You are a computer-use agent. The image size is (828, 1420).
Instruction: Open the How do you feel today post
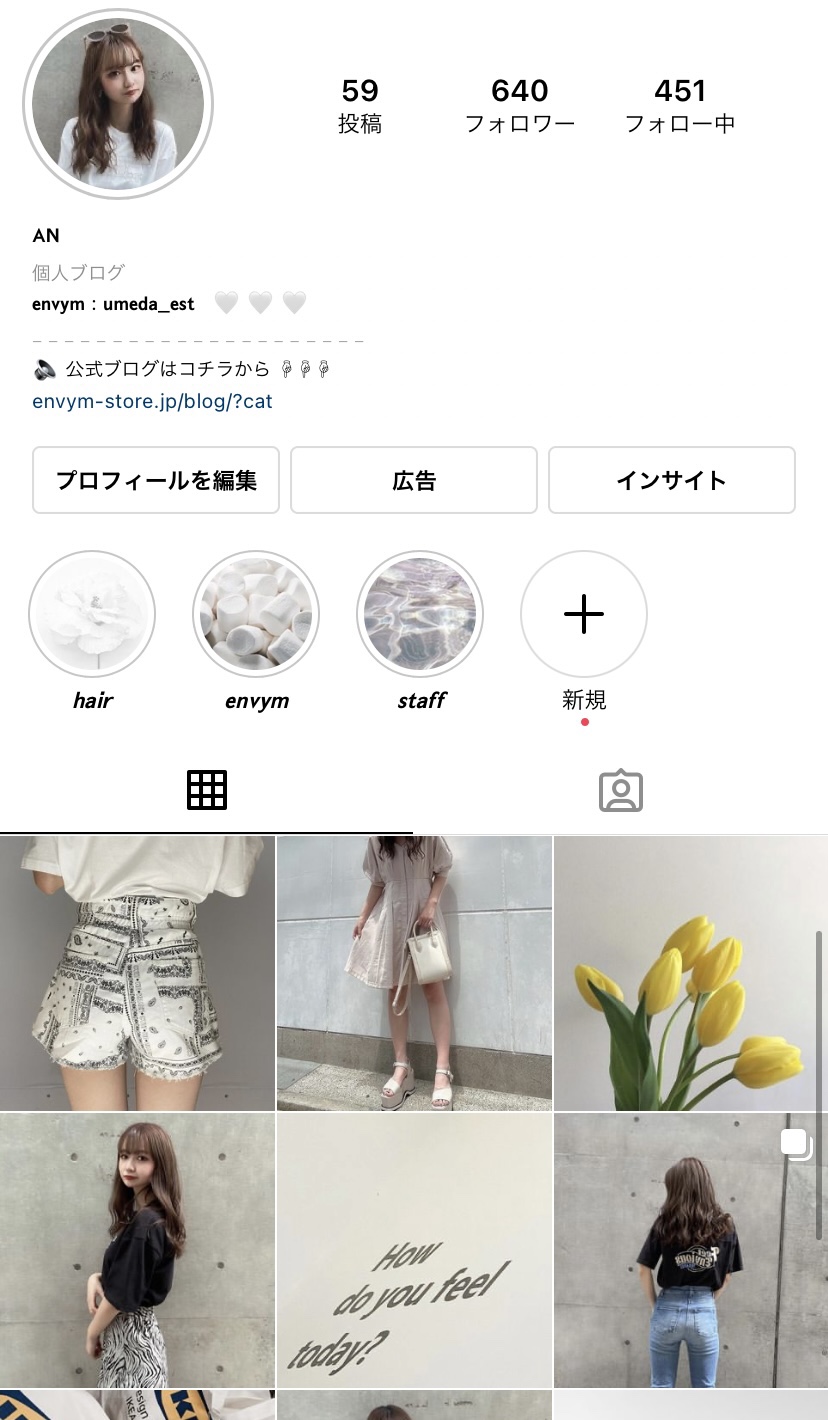[x=414, y=1250]
